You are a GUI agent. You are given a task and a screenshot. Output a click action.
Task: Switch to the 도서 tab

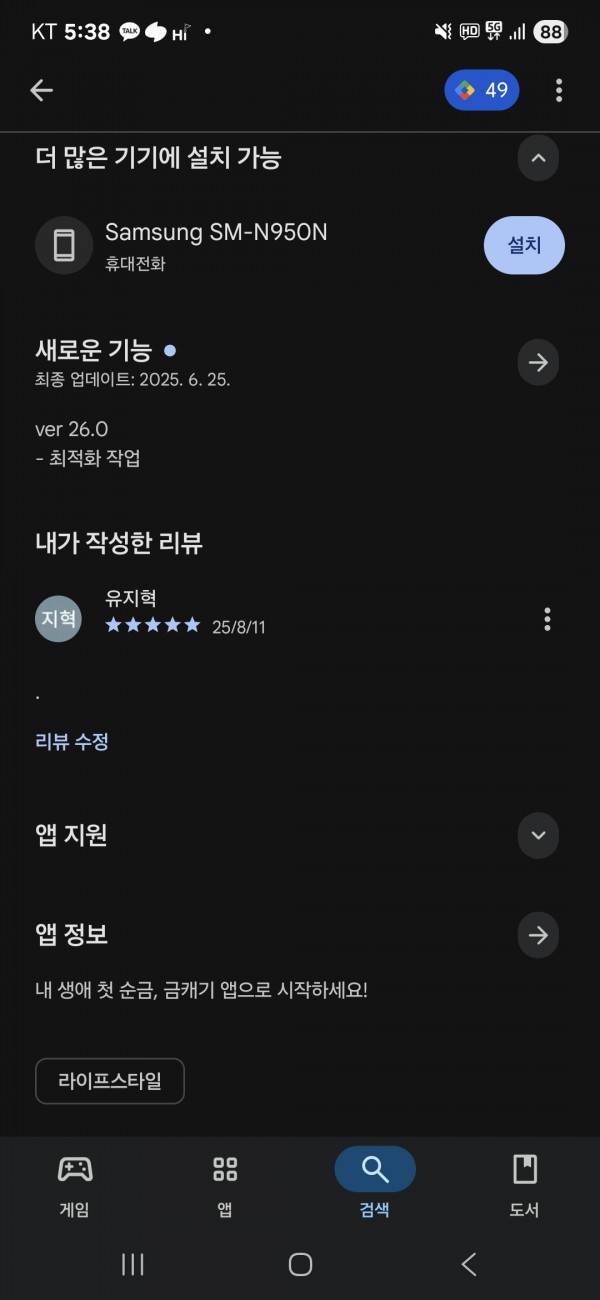pos(525,1184)
